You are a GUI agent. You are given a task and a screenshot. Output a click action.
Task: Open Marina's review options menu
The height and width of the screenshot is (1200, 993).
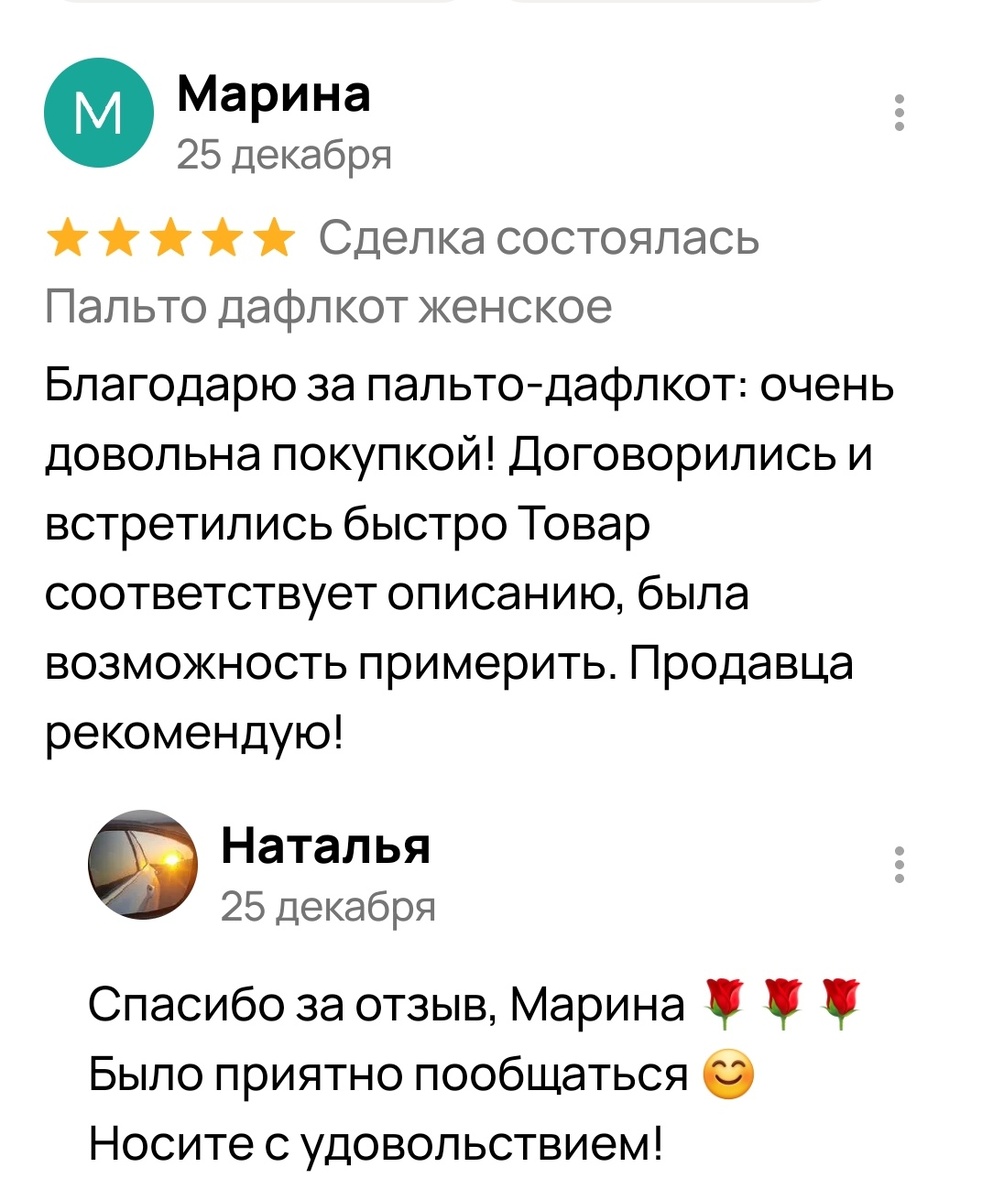pyautogui.click(x=901, y=112)
